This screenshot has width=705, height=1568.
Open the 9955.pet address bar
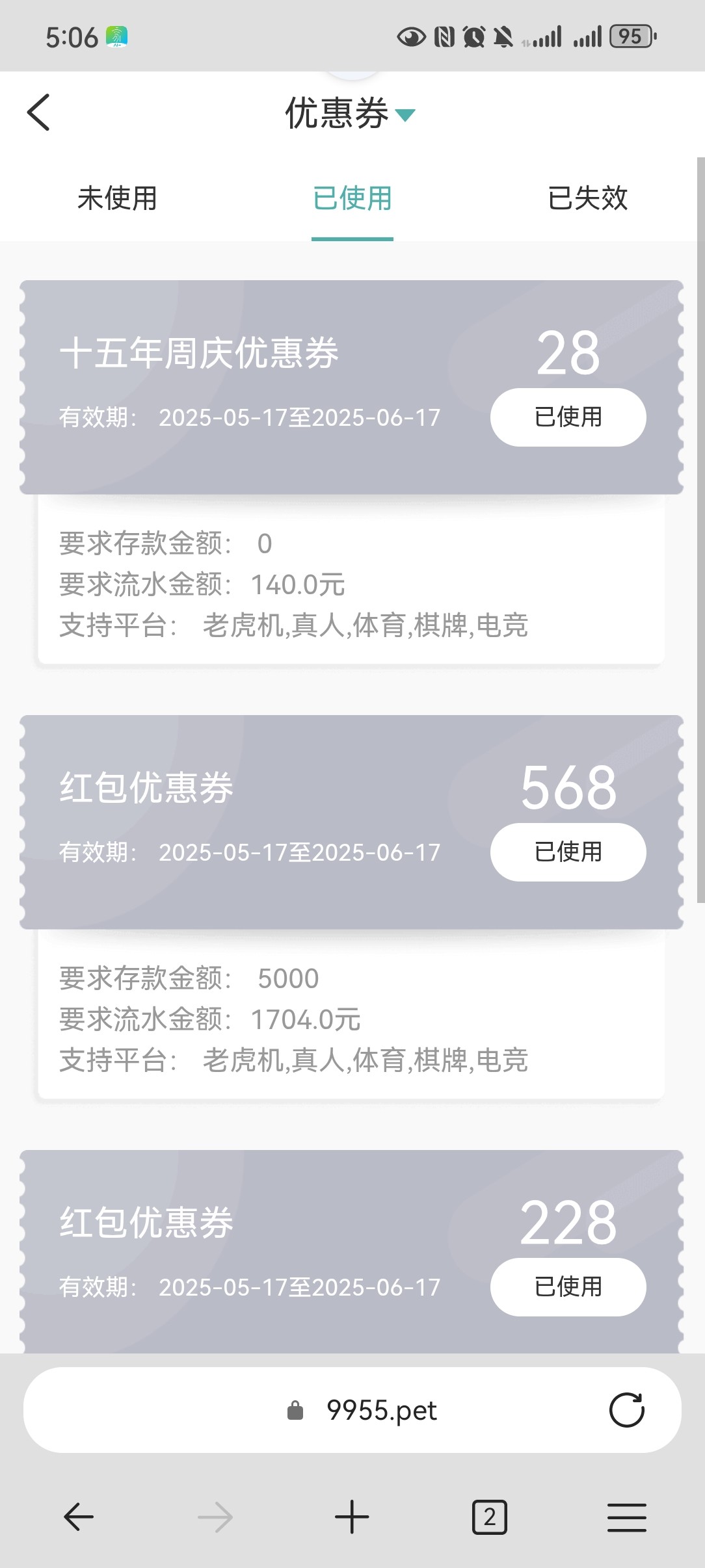[352, 1410]
